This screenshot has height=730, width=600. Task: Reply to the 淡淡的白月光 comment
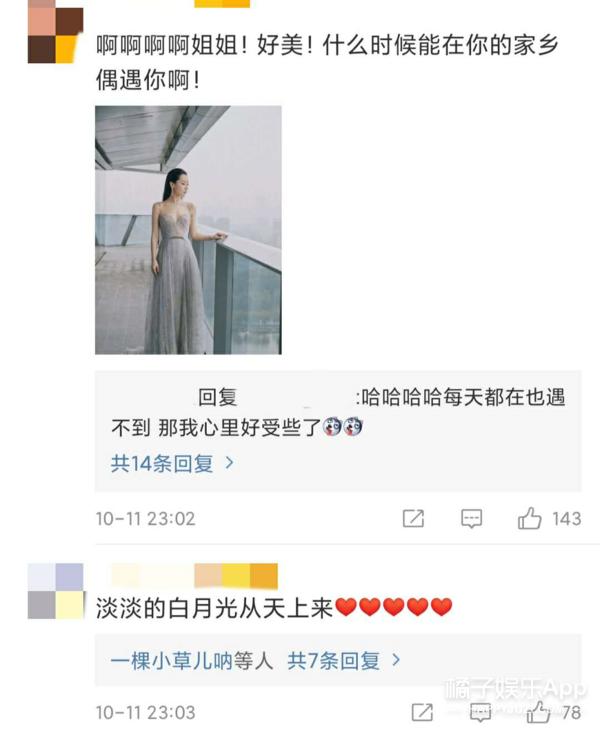coord(480,712)
